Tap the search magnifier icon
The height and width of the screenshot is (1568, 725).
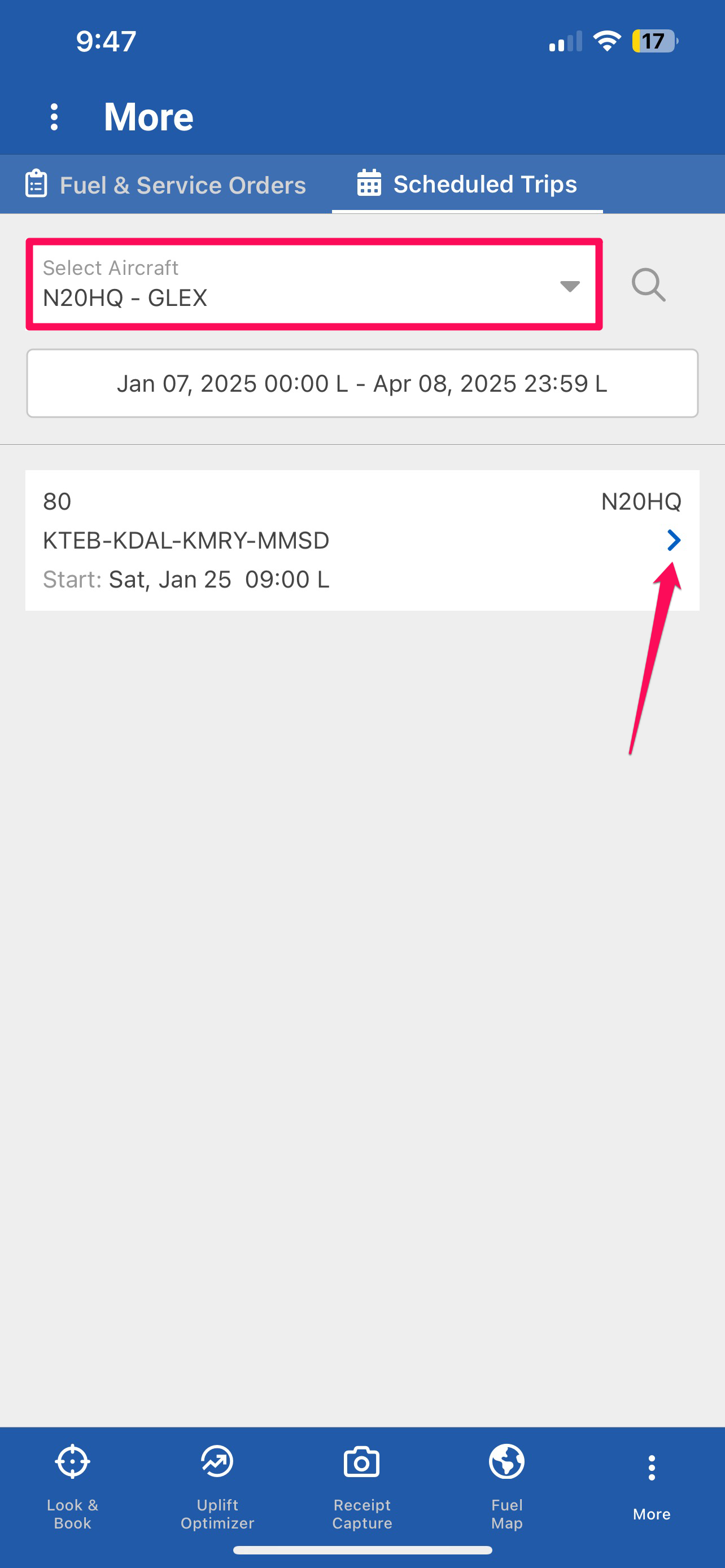[648, 284]
